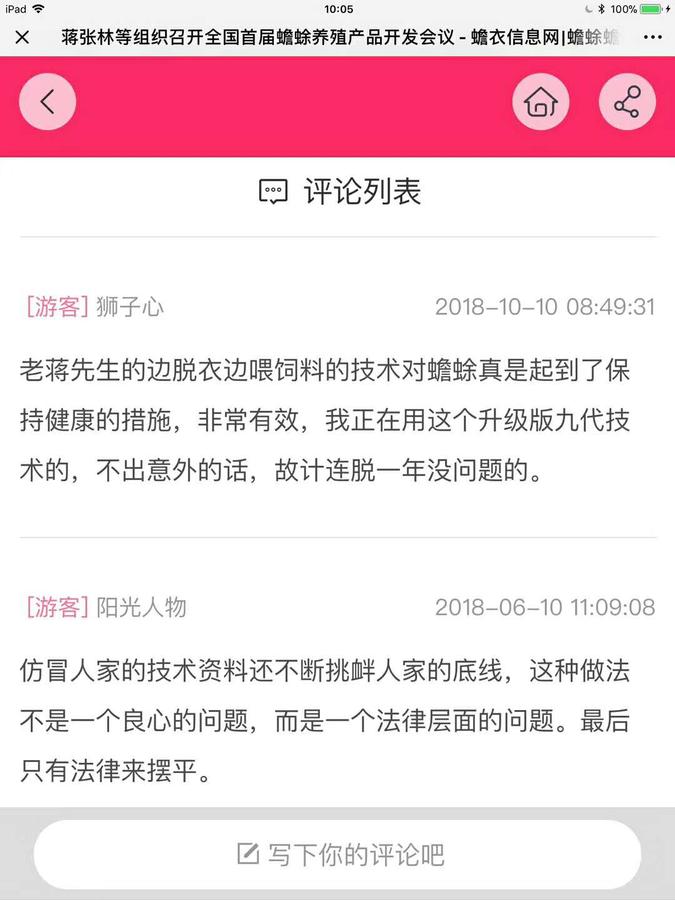The height and width of the screenshot is (900, 675).
Task: Close the webpage with the X icon
Action: click(23, 38)
